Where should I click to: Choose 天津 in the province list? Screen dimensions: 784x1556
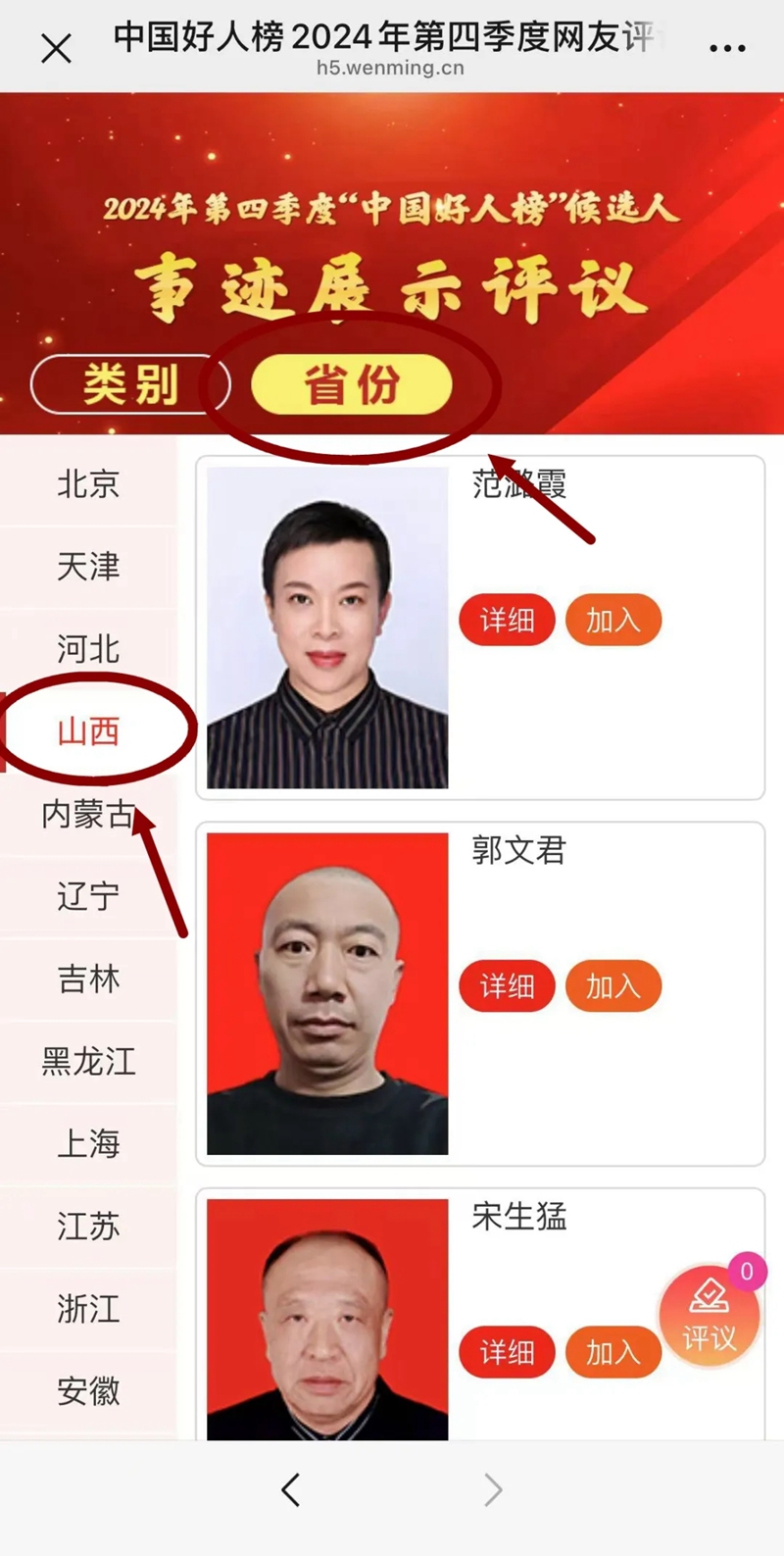tap(88, 566)
